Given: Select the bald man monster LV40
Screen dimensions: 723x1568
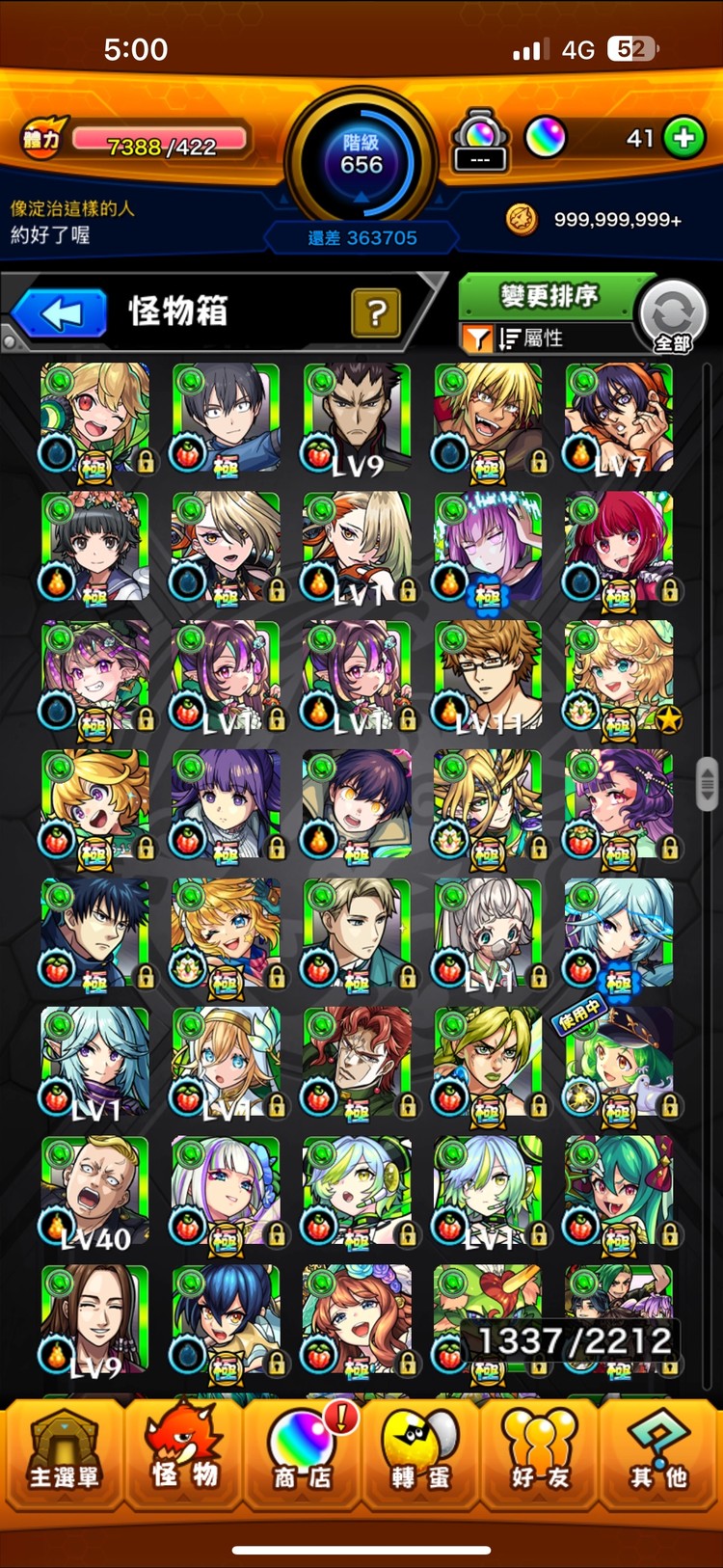Looking at the screenshot, I should tap(94, 1192).
